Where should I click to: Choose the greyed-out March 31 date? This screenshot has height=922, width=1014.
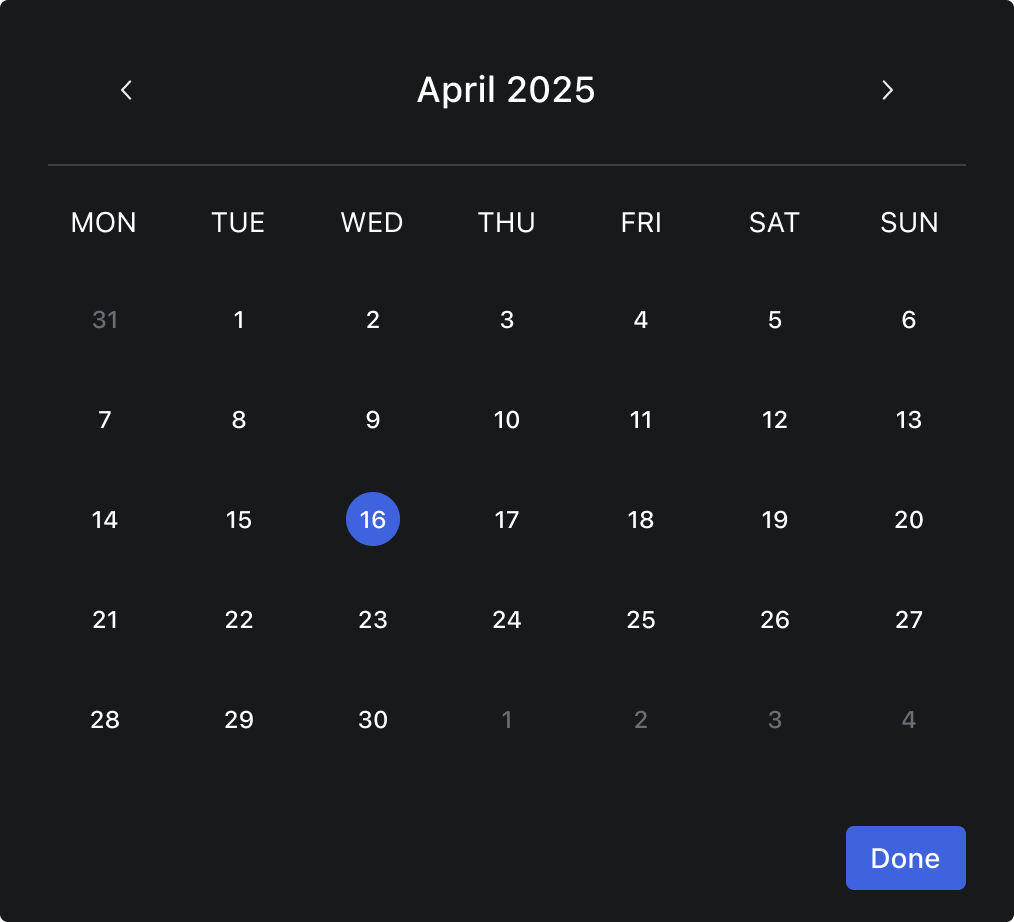coord(105,320)
